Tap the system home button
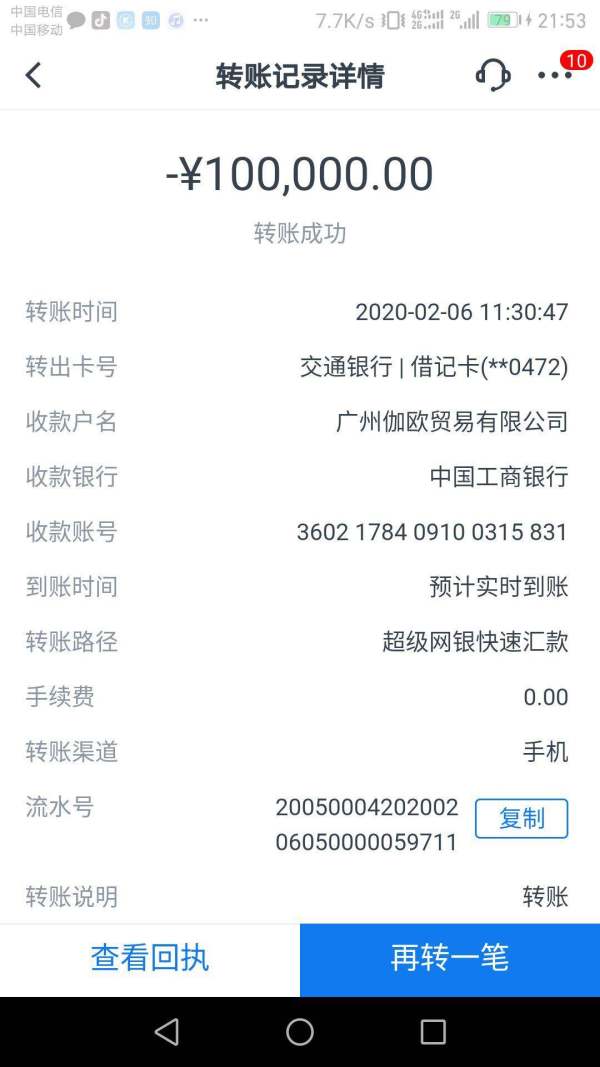The image size is (600, 1067). coord(299,1032)
